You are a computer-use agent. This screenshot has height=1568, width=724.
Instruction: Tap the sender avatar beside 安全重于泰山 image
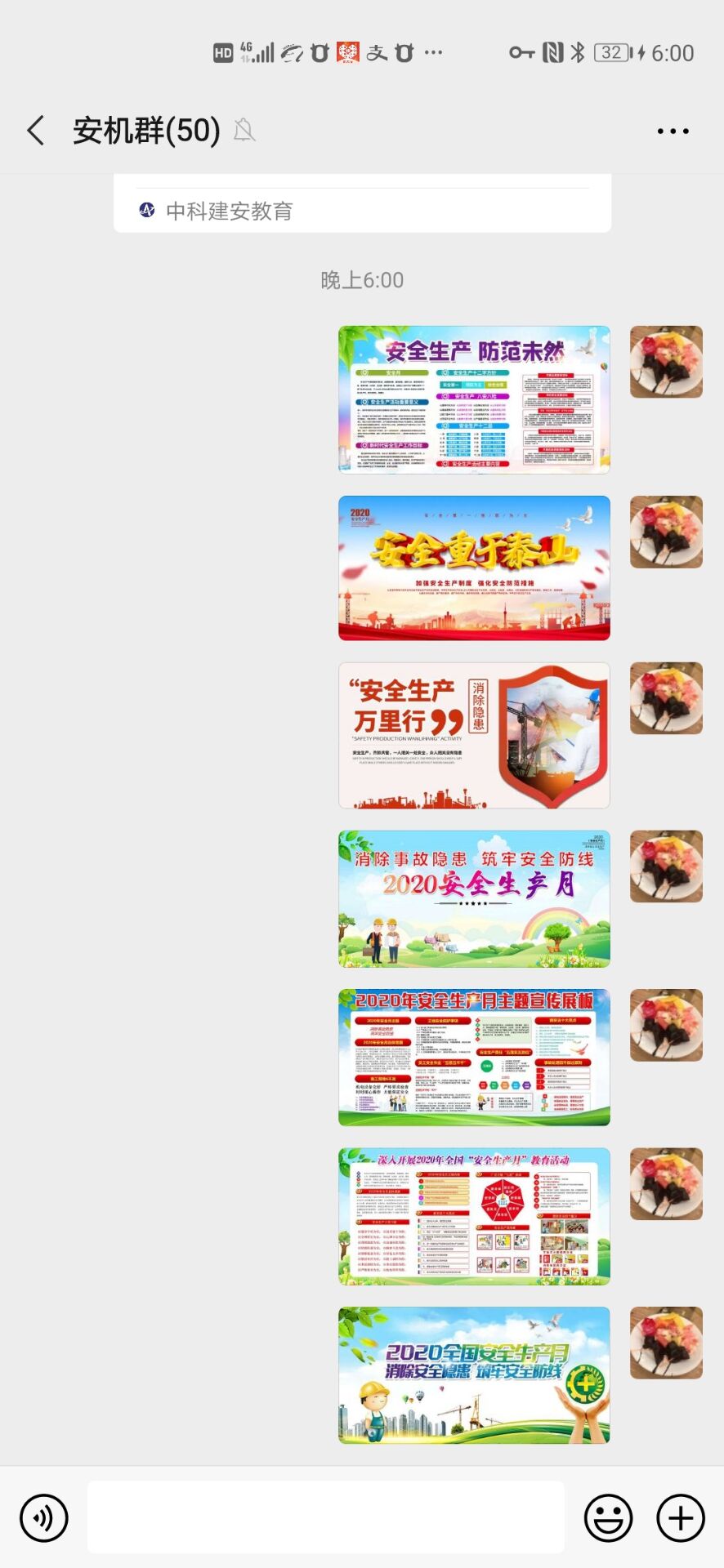[x=666, y=532]
